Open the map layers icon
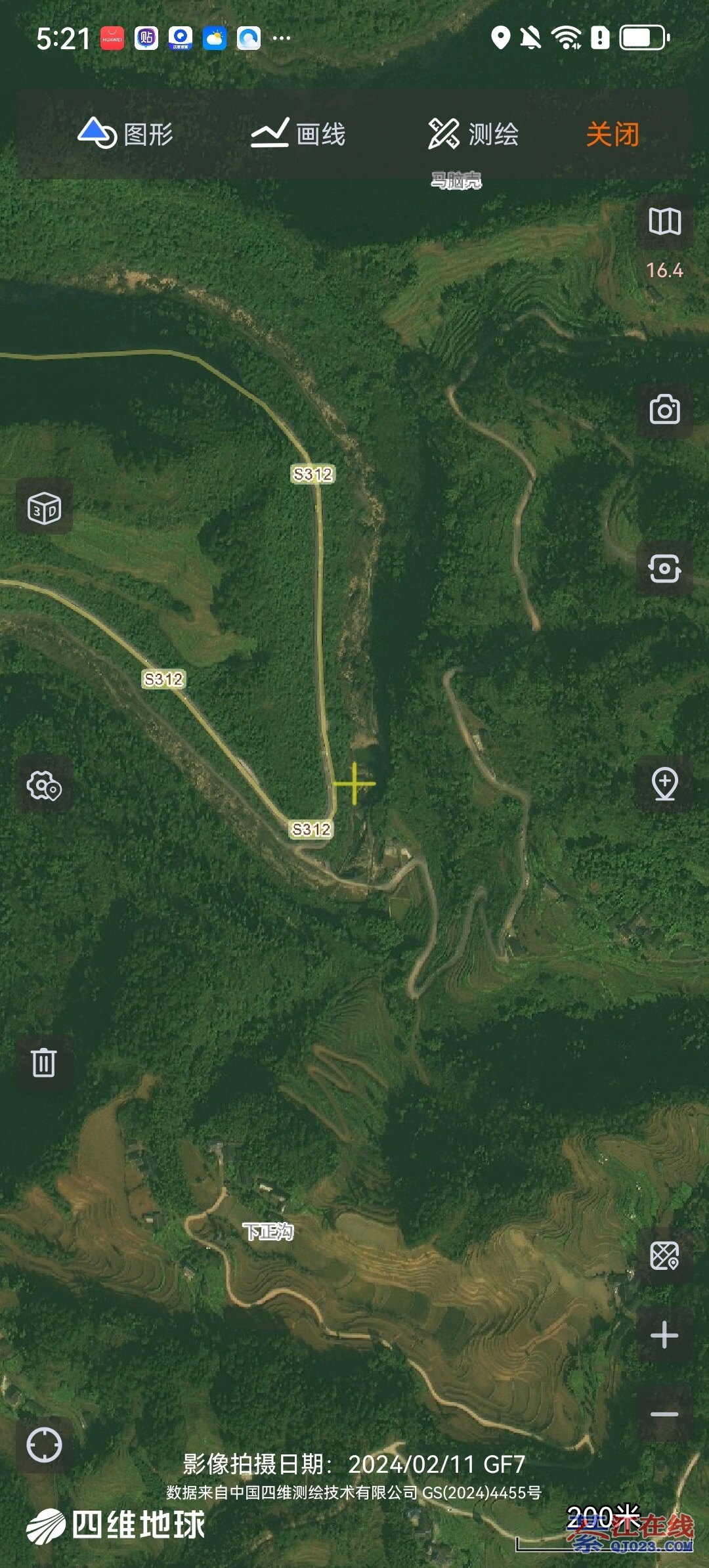 pos(664,221)
